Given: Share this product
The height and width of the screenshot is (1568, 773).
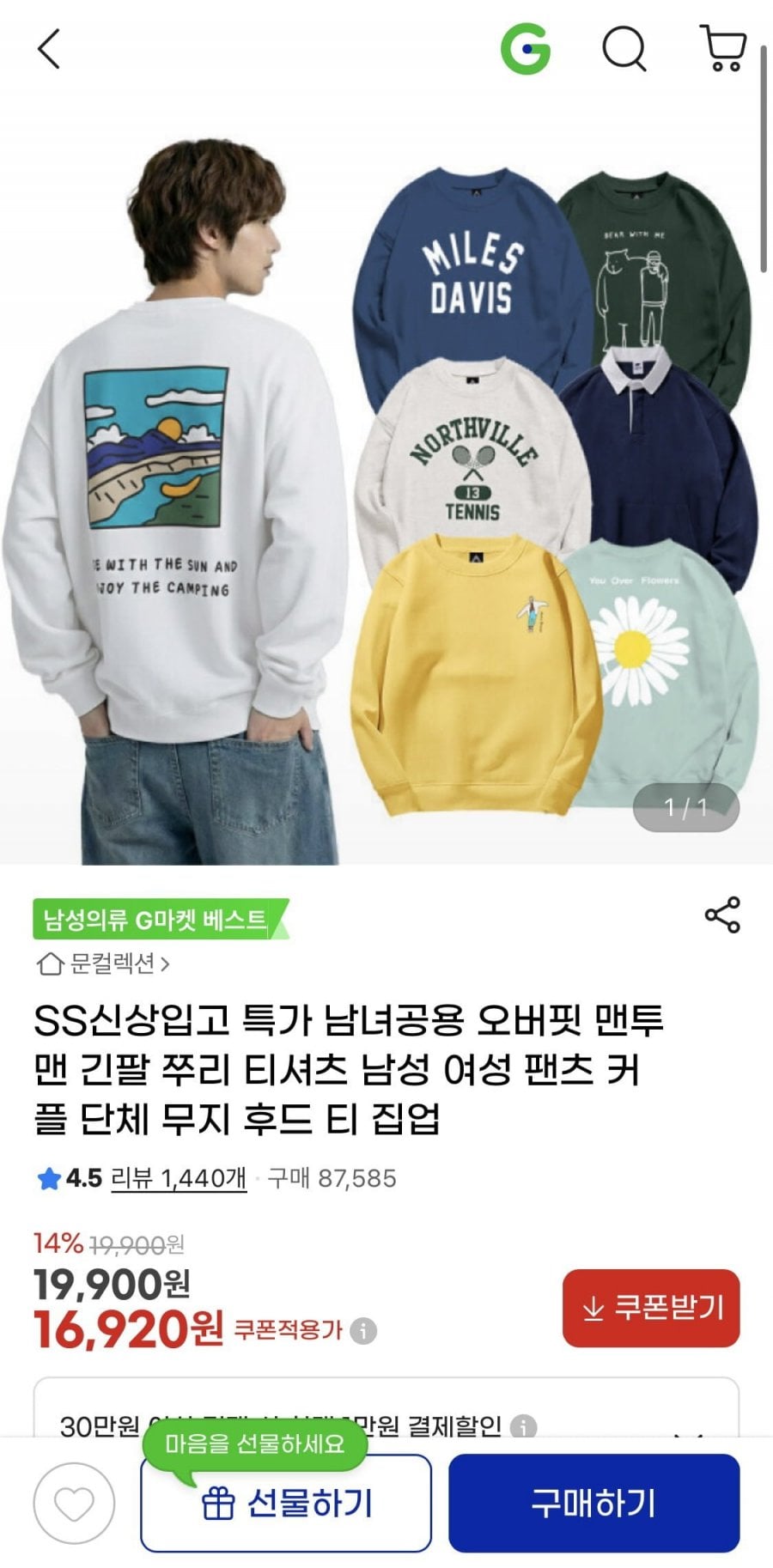Looking at the screenshot, I should (722, 915).
